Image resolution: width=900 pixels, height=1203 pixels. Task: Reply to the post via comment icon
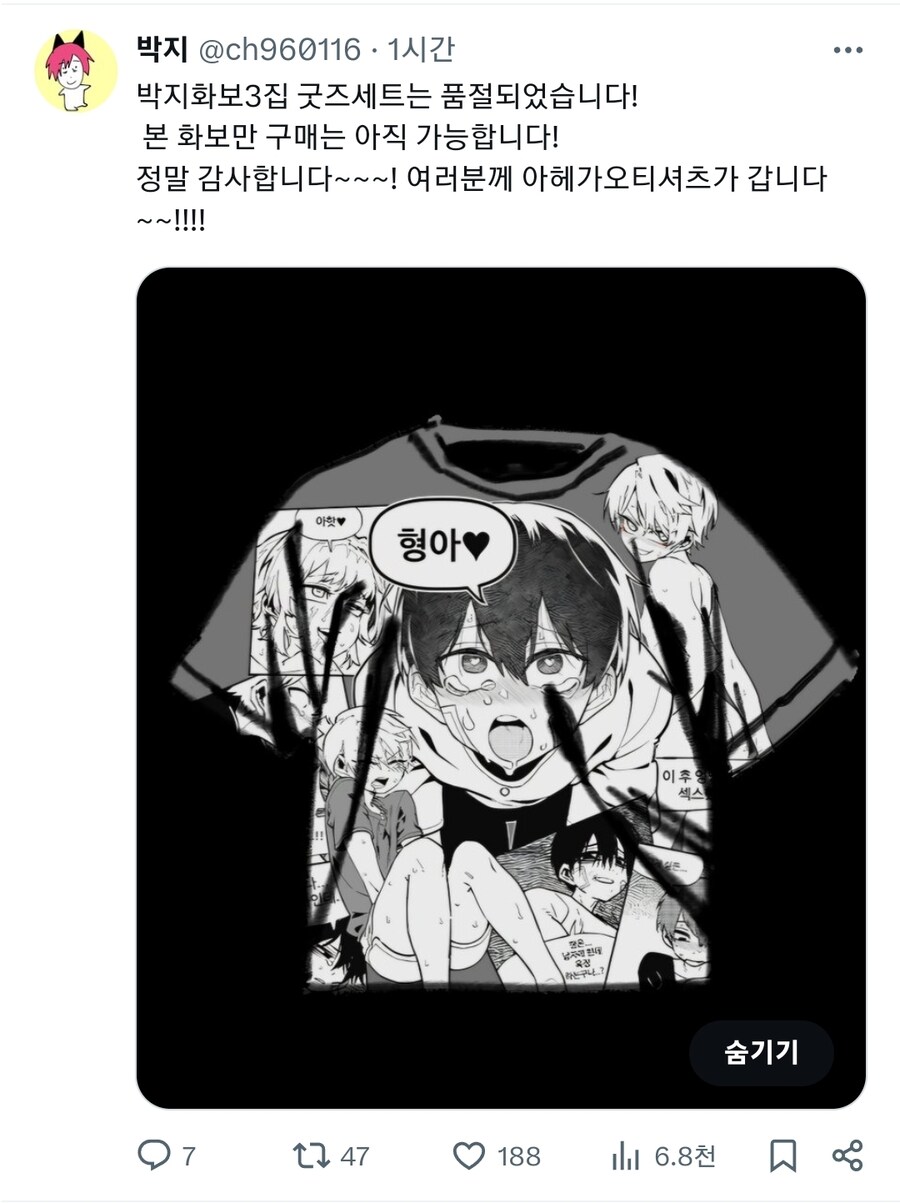pos(153,1156)
